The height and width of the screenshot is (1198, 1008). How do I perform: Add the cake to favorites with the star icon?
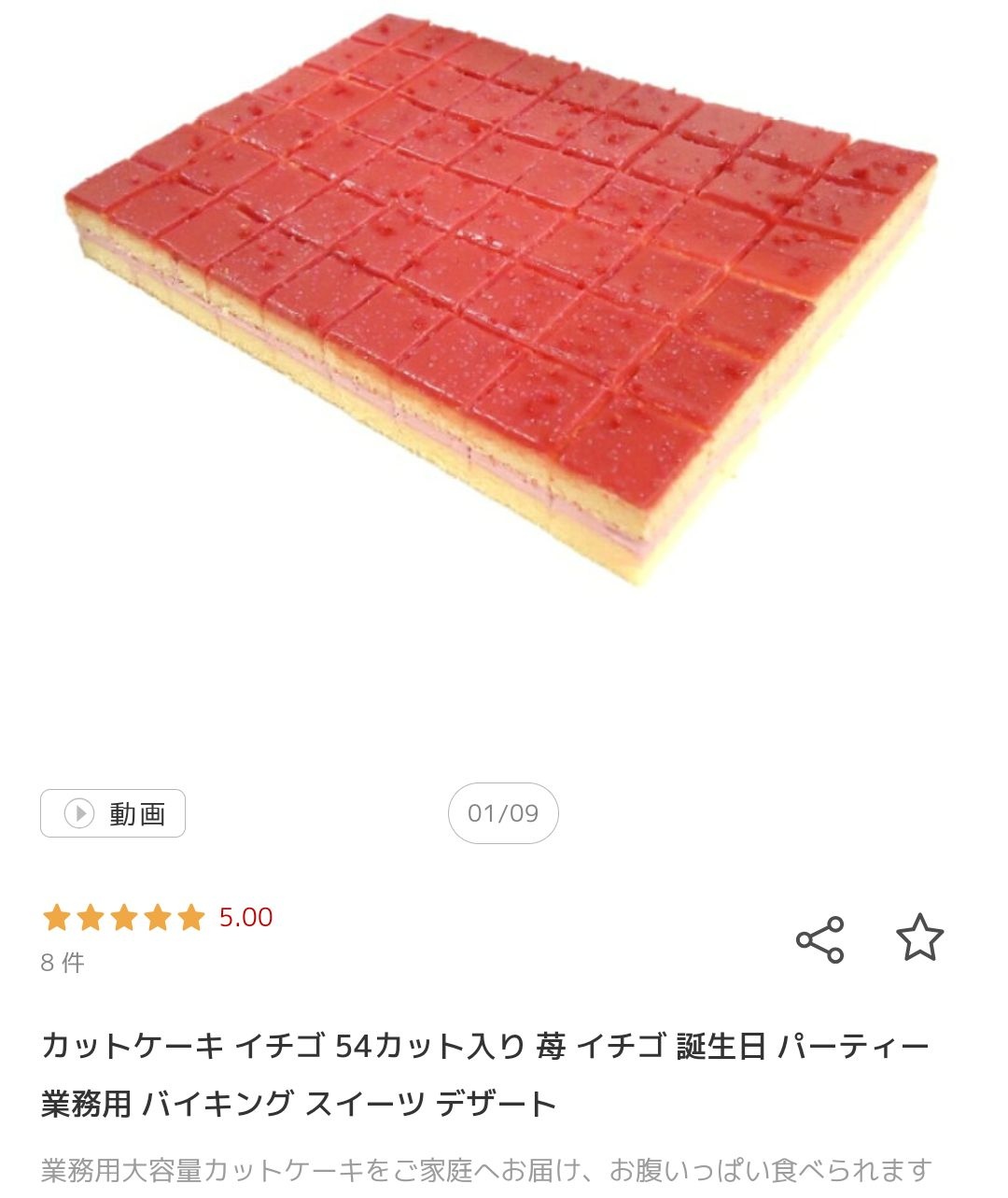tap(920, 937)
